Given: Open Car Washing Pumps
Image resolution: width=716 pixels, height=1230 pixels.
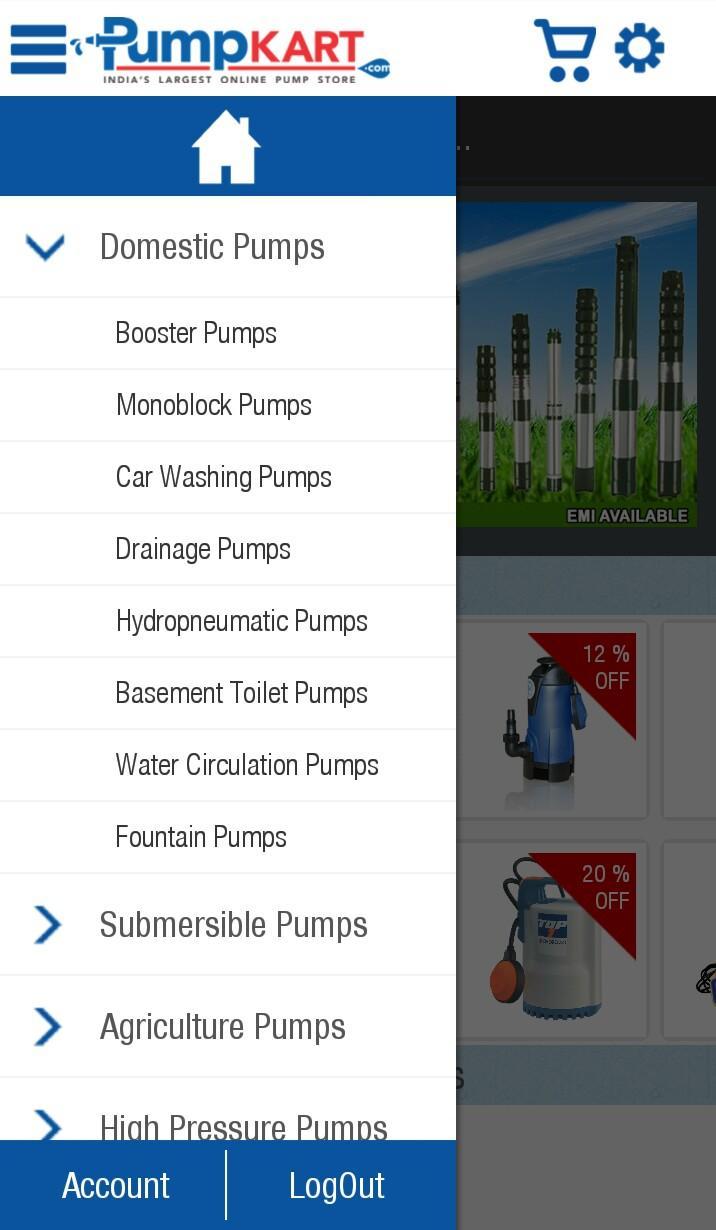Looking at the screenshot, I should (224, 477).
